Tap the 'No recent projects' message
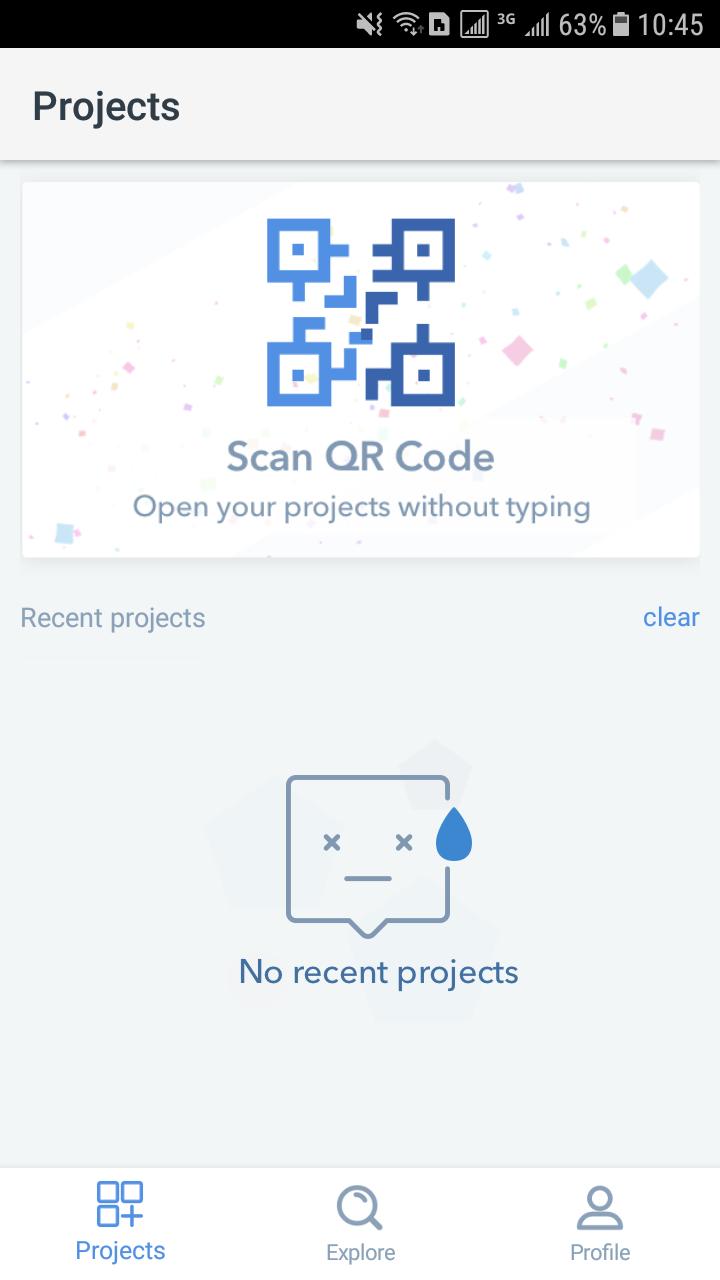 coord(377,971)
